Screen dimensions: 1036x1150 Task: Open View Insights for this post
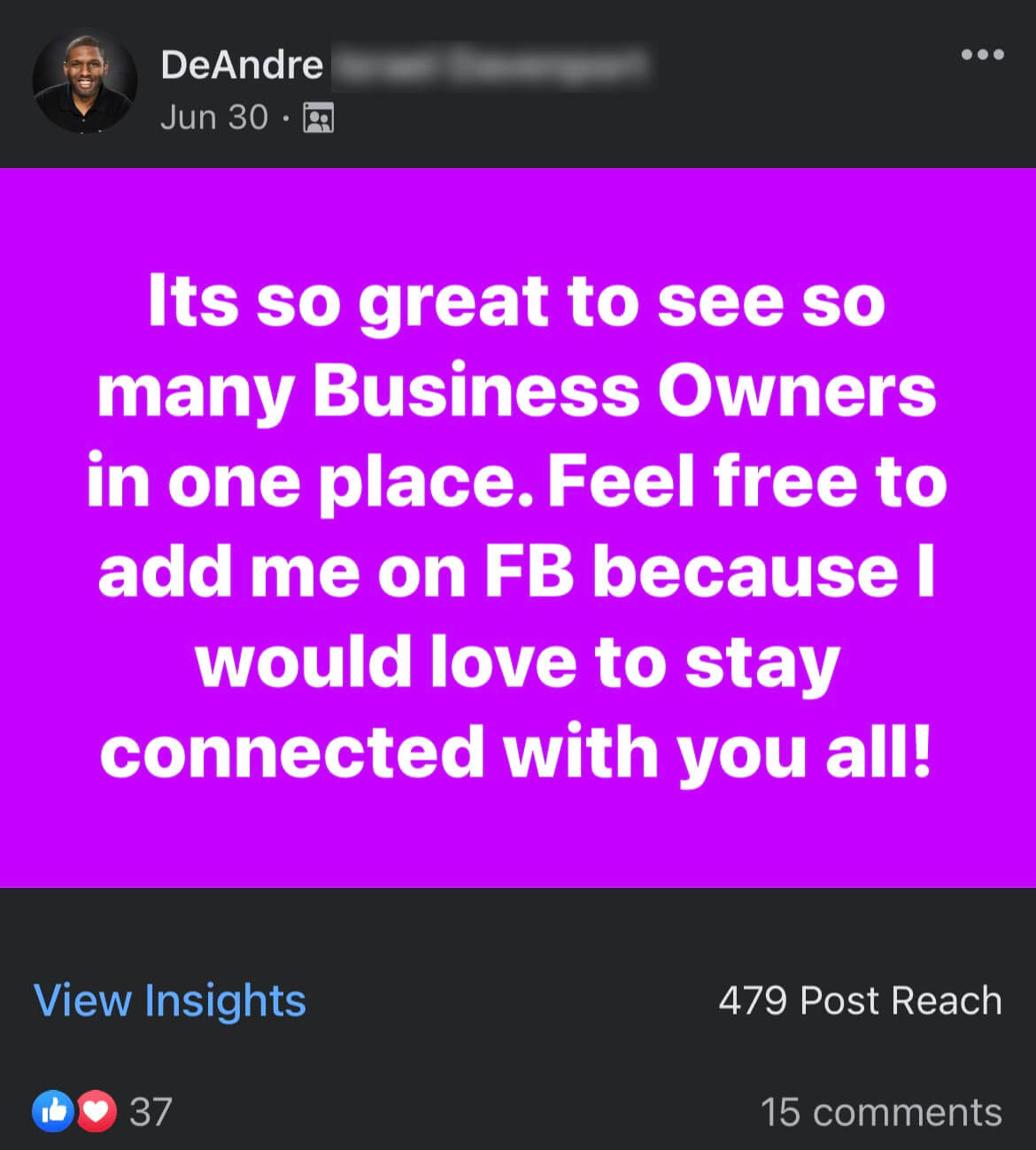170,1000
